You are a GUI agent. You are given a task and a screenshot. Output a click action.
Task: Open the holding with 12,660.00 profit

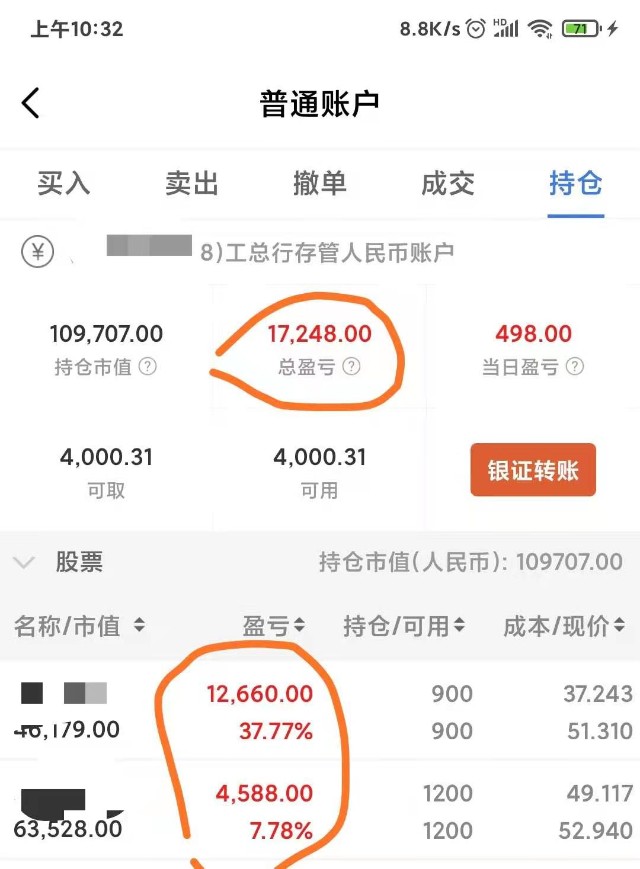click(320, 711)
